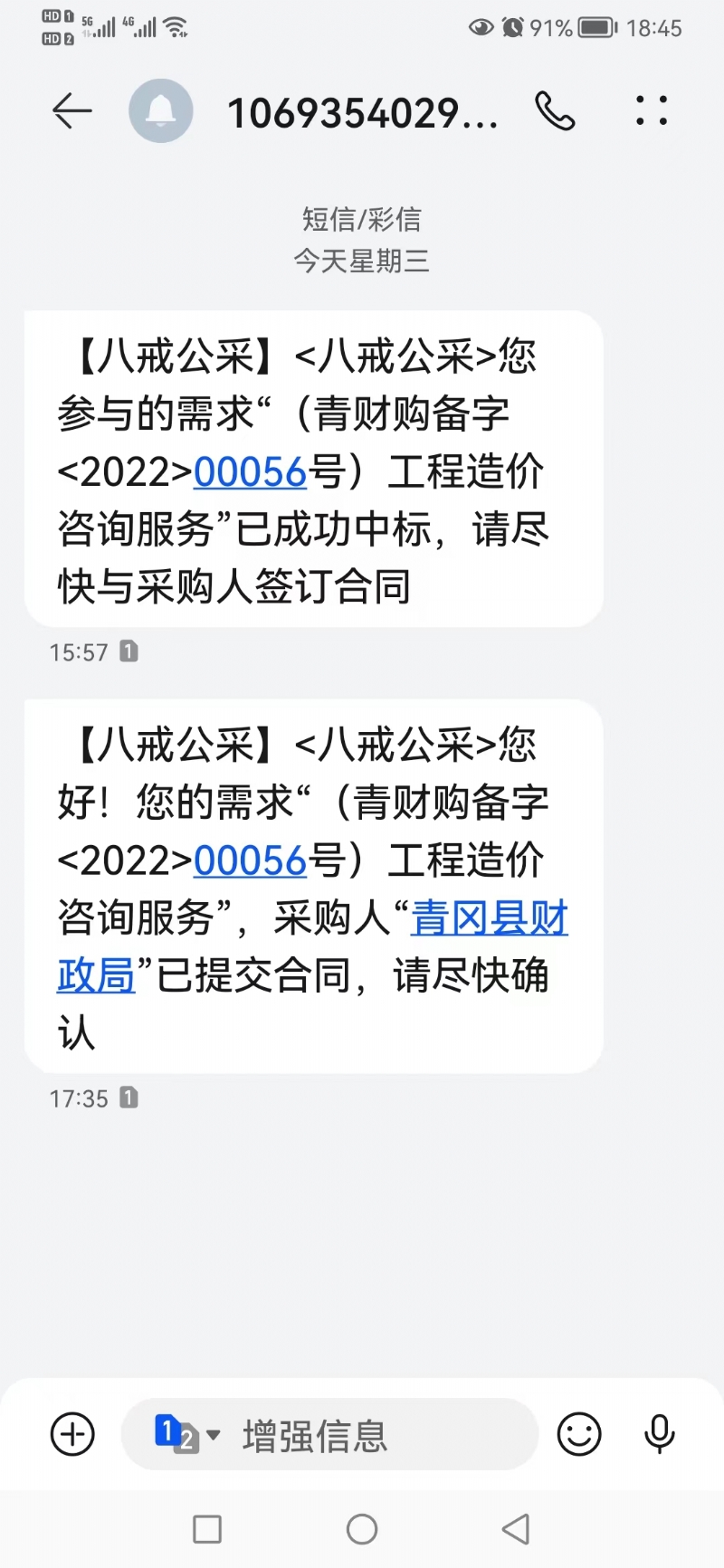Start voice input with the microphone
The height and width of the screenshot is (1568, 724).
(x=660, y=1434)
